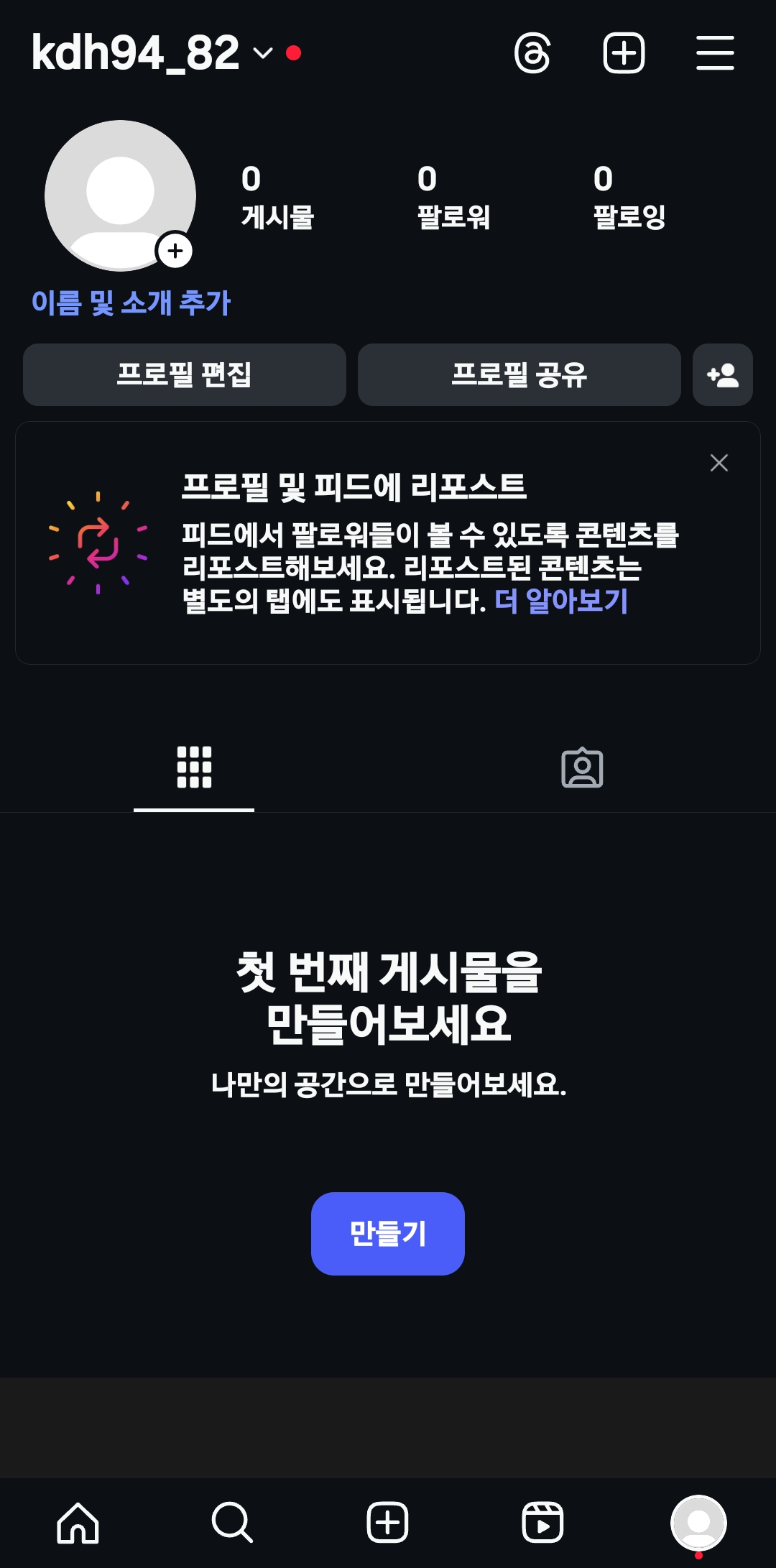Open 프로필 편집
776x1568 pixels.
[x=185, y=374]
